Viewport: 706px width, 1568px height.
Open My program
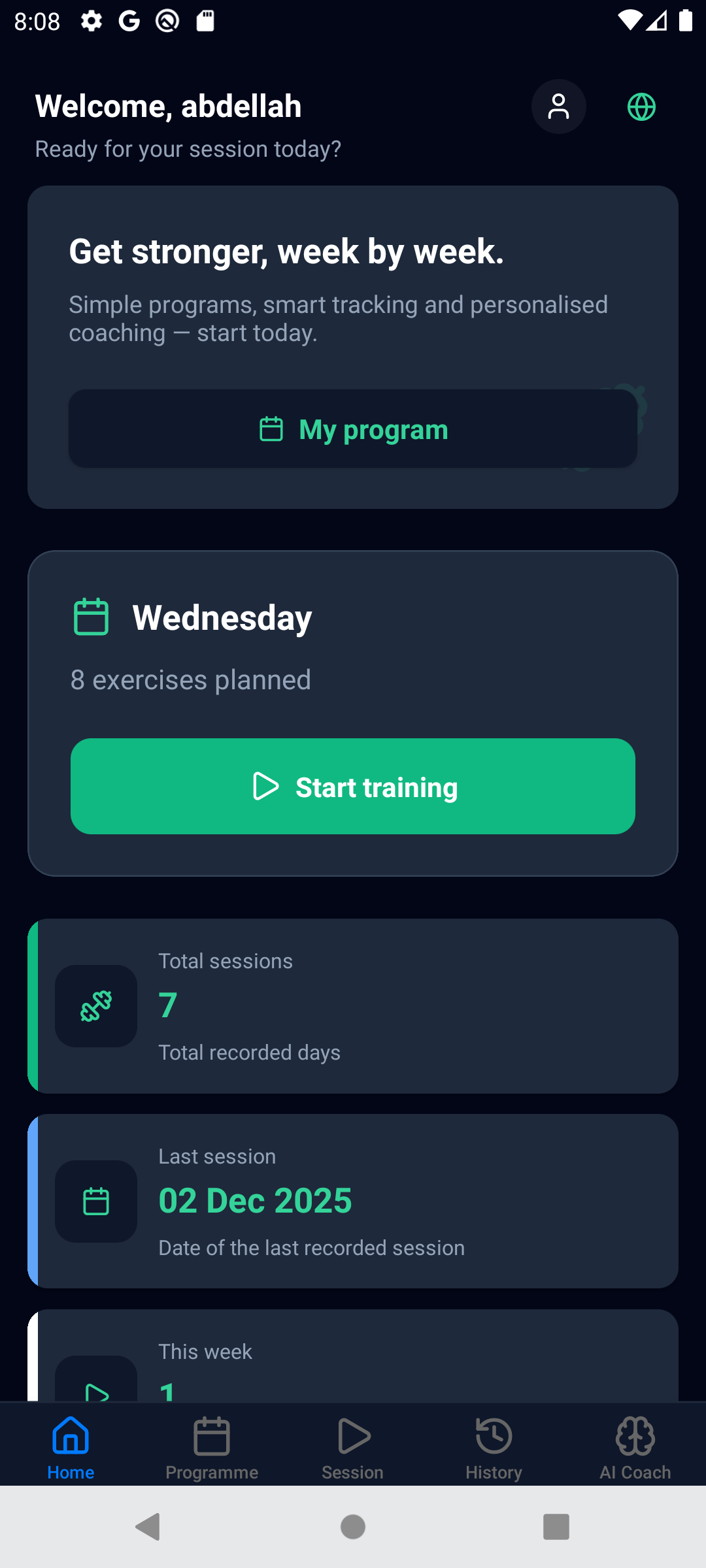(353, 429)
